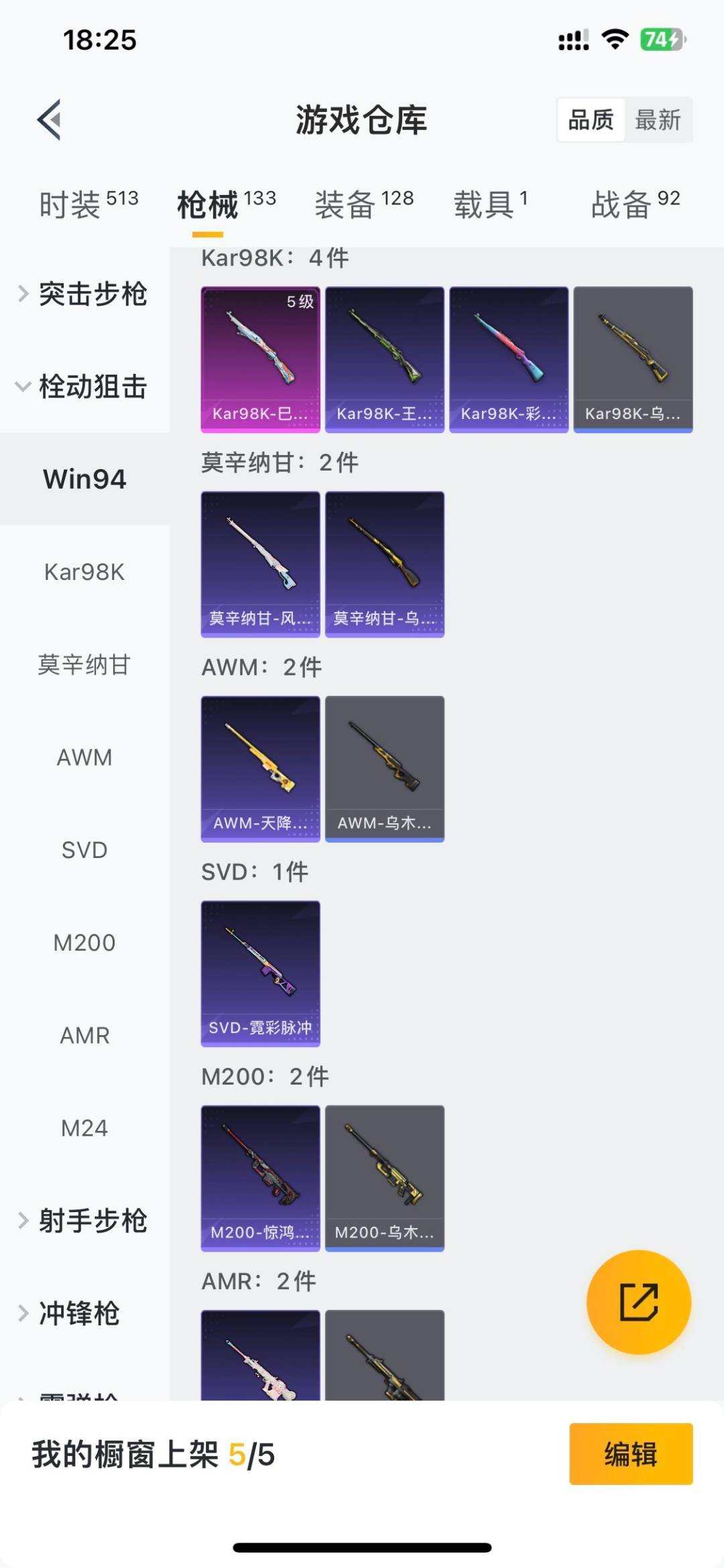Select the AMR sidebar entry

84,1035
